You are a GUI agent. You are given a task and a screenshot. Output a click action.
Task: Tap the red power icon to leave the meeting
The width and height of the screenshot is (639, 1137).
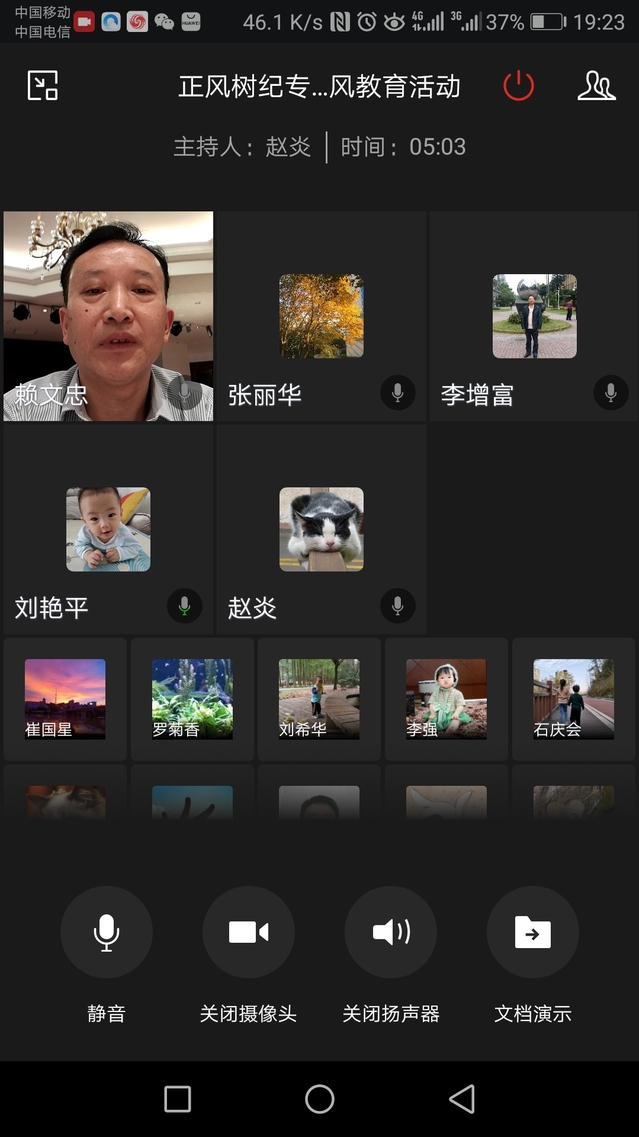pos(518,86)
